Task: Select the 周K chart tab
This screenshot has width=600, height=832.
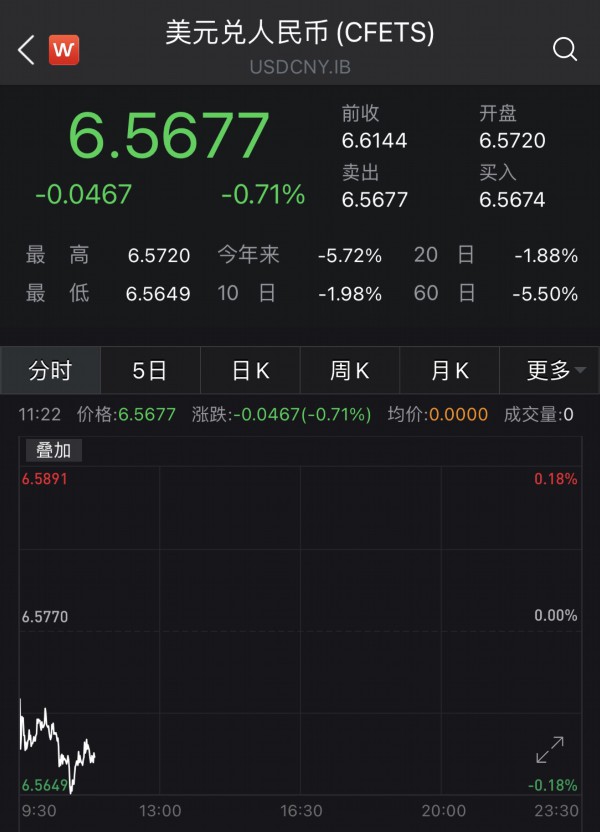Action: [350, 371]
